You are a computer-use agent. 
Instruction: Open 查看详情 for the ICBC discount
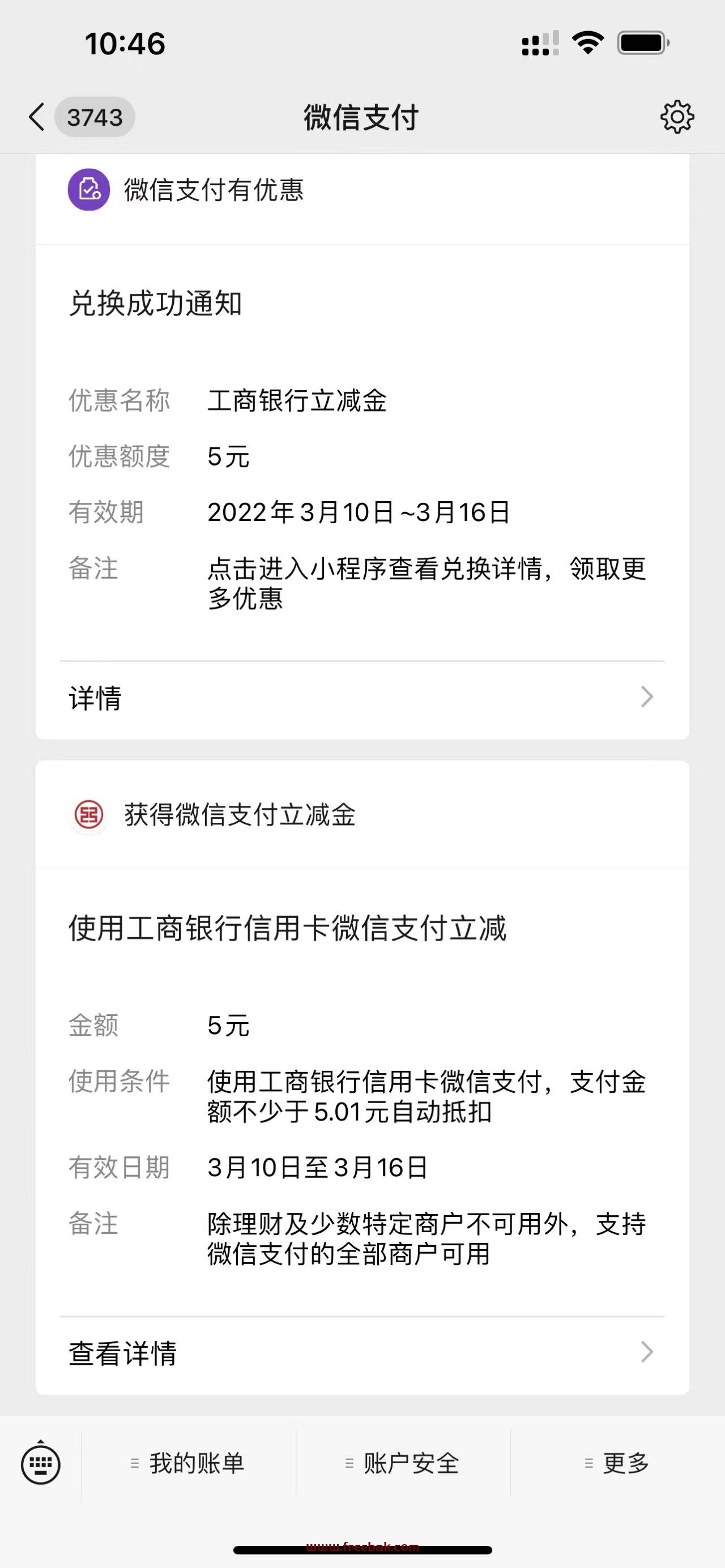click(362, 1353)
